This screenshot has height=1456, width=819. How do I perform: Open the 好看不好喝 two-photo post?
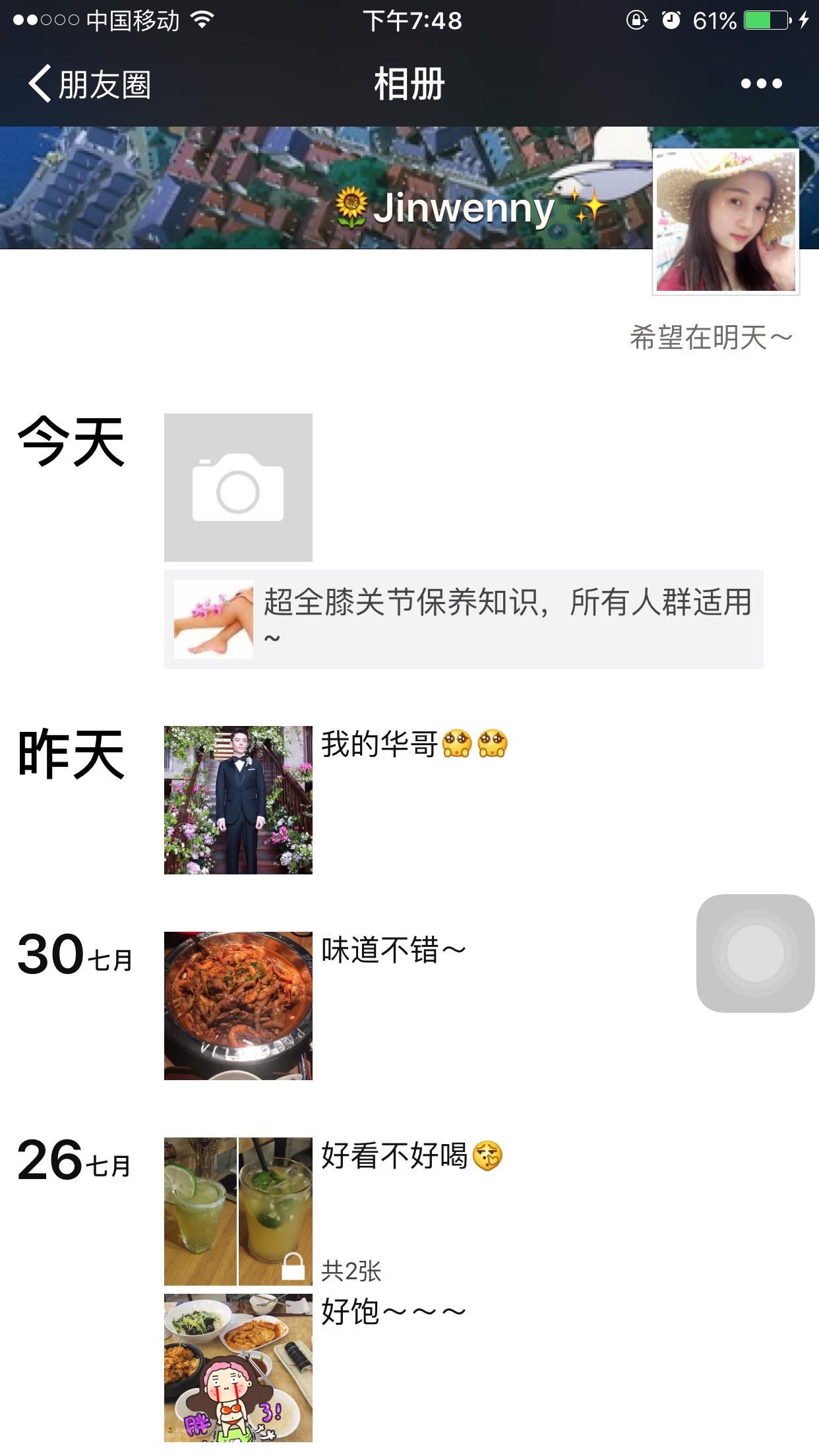tap(238, 1211)
